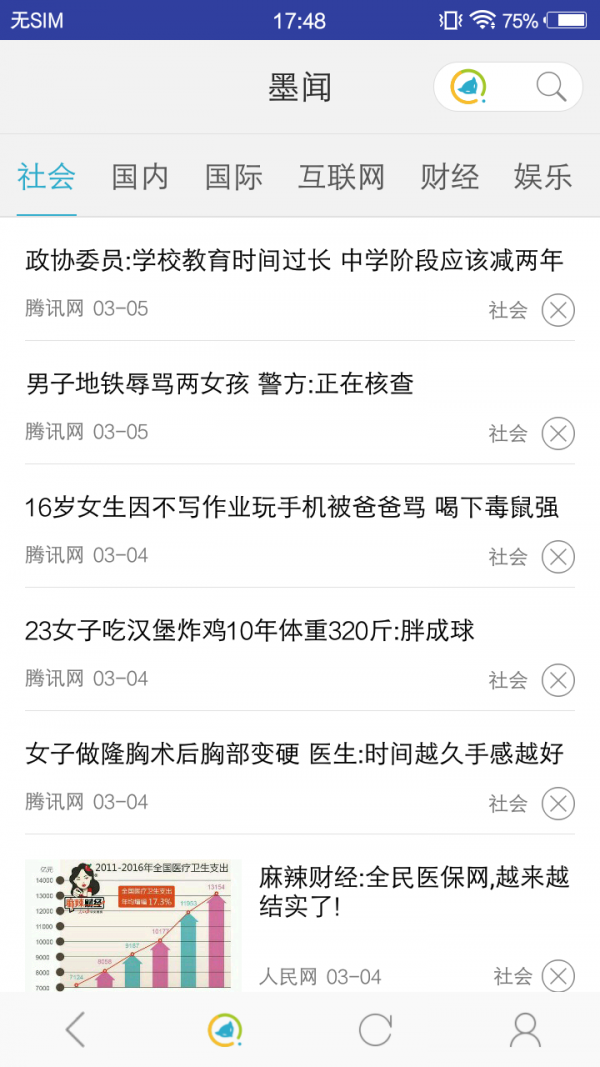The width and height of the screenshot is (600, 1067).
Task: Select the 社会 tab
Action: click(47, 177)
